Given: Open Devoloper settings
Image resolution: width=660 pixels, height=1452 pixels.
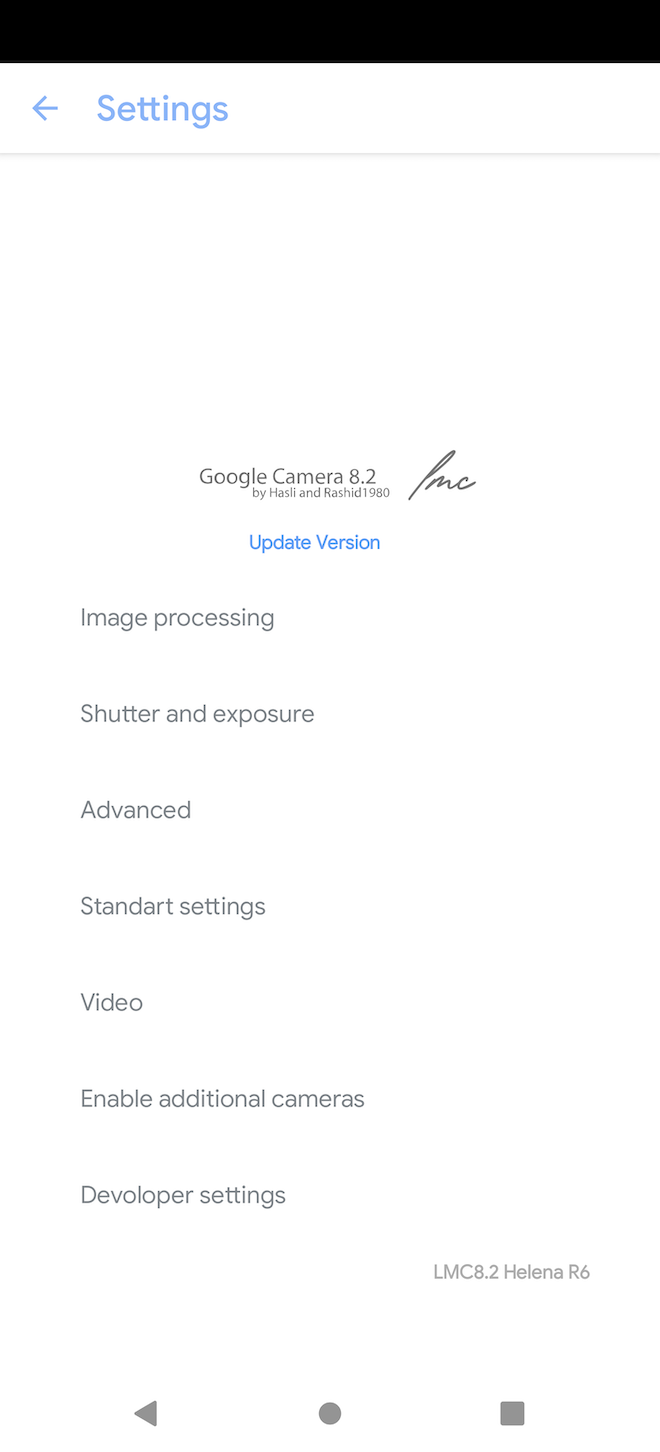Looking at the screenshot, I should tap(183, 1195).
